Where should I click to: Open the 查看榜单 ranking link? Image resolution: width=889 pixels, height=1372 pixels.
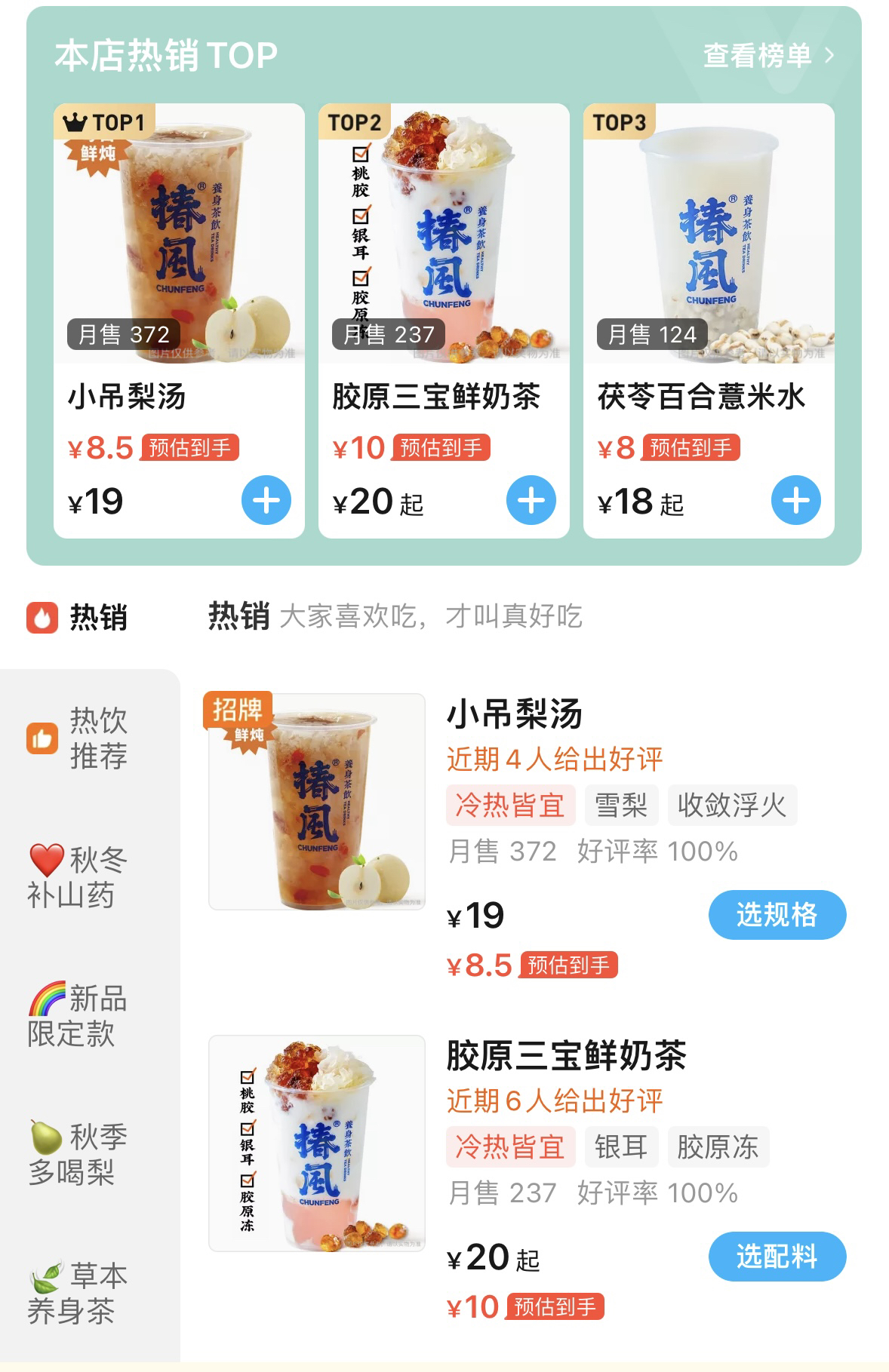pos(767,56)
